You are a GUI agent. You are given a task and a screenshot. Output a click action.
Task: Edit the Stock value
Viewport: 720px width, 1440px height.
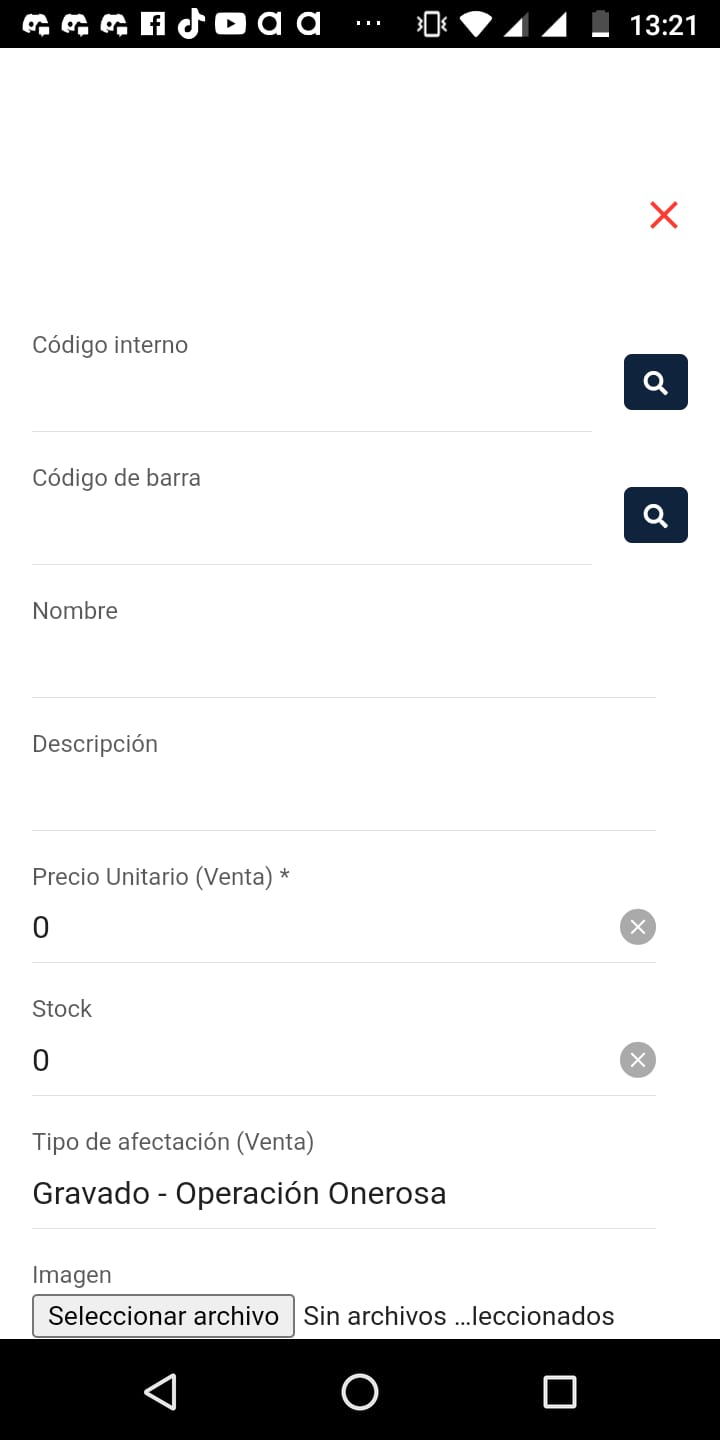[322, 1061]
